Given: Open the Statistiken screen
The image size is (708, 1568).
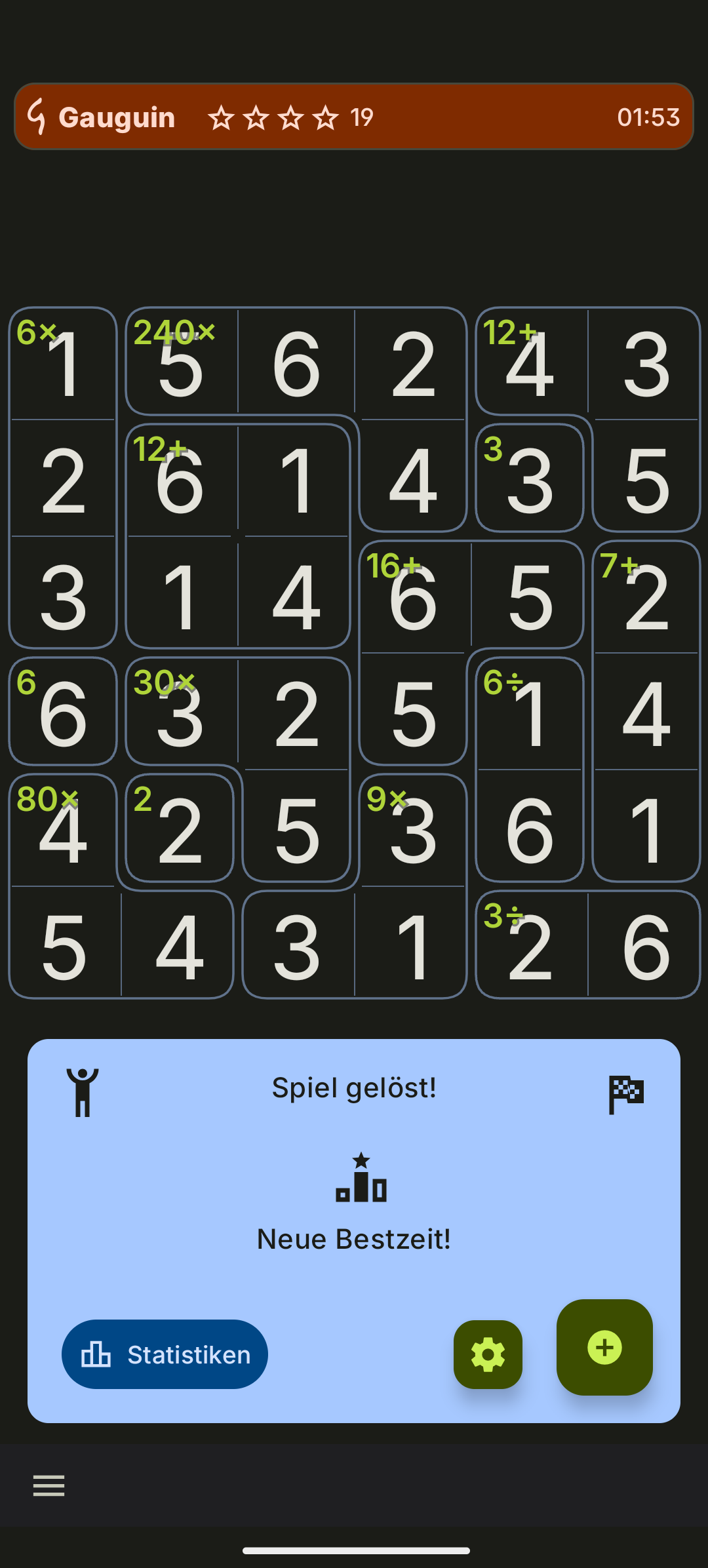Looking at the screenshot, I should click(165, 1354).
